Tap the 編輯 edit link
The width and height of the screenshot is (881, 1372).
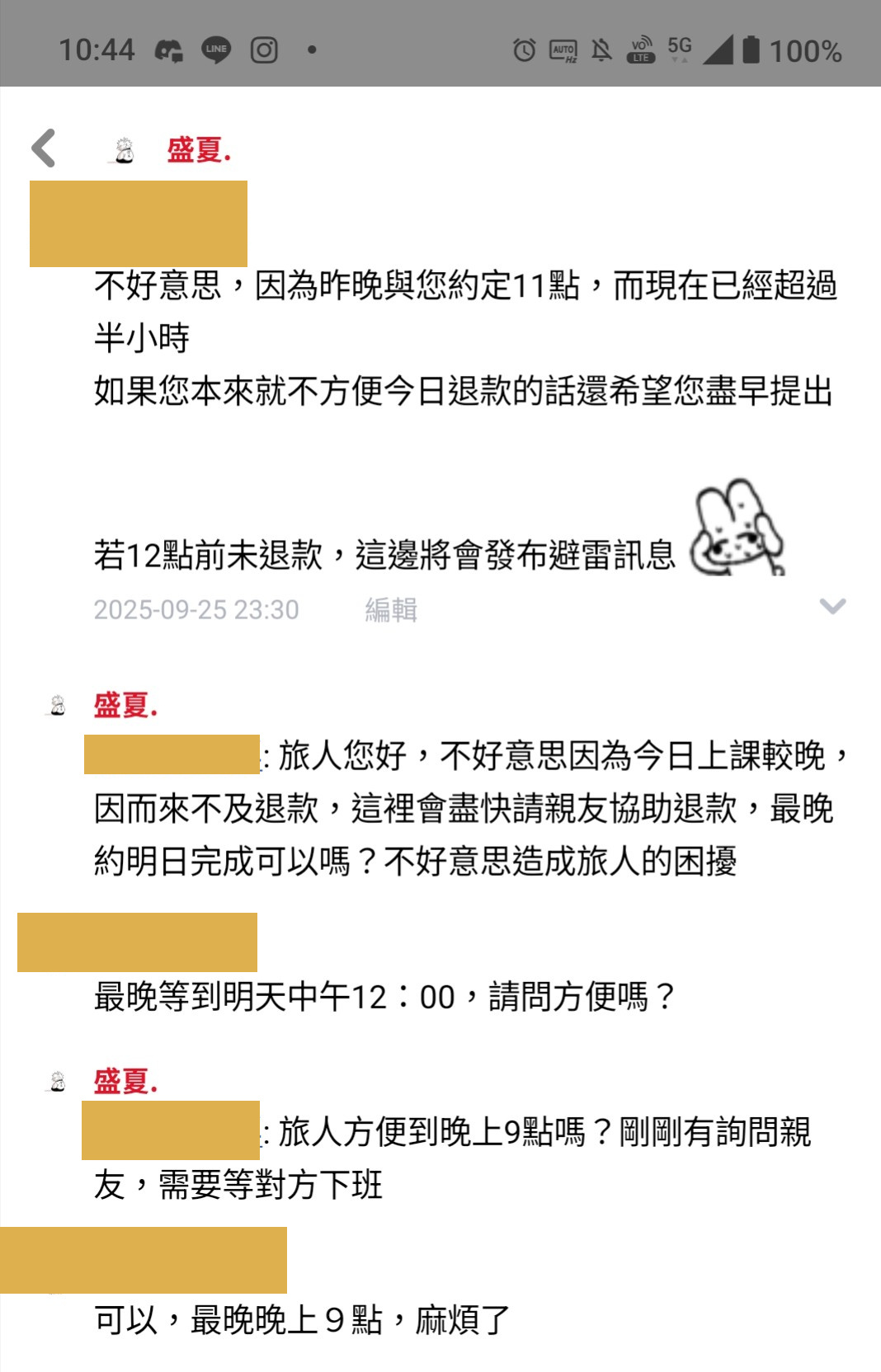391,609
